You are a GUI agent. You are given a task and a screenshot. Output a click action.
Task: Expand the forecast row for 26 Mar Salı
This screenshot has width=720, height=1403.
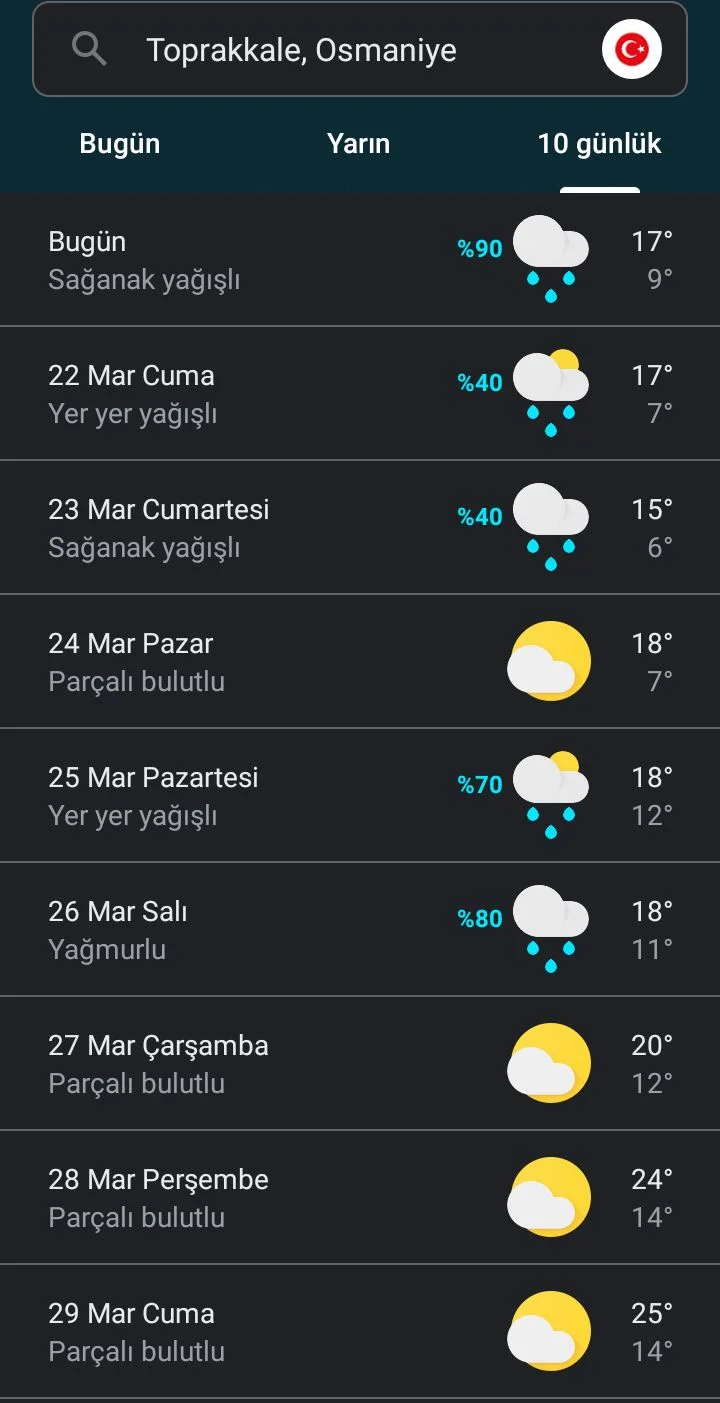250,928
